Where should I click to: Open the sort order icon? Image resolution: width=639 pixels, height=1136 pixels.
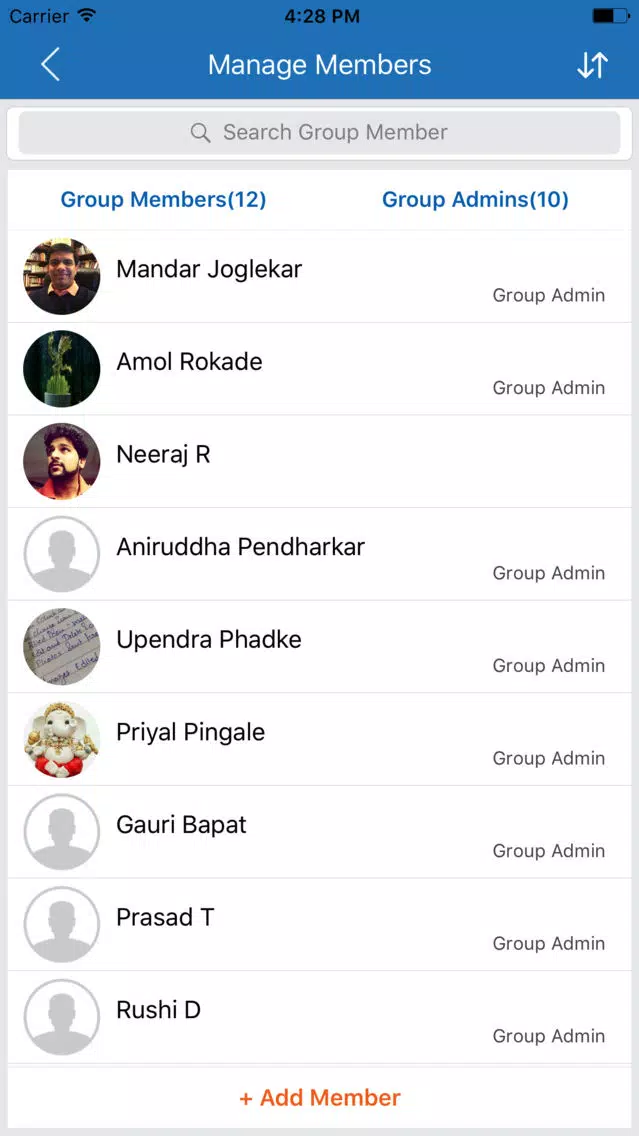tap(592, 65)
